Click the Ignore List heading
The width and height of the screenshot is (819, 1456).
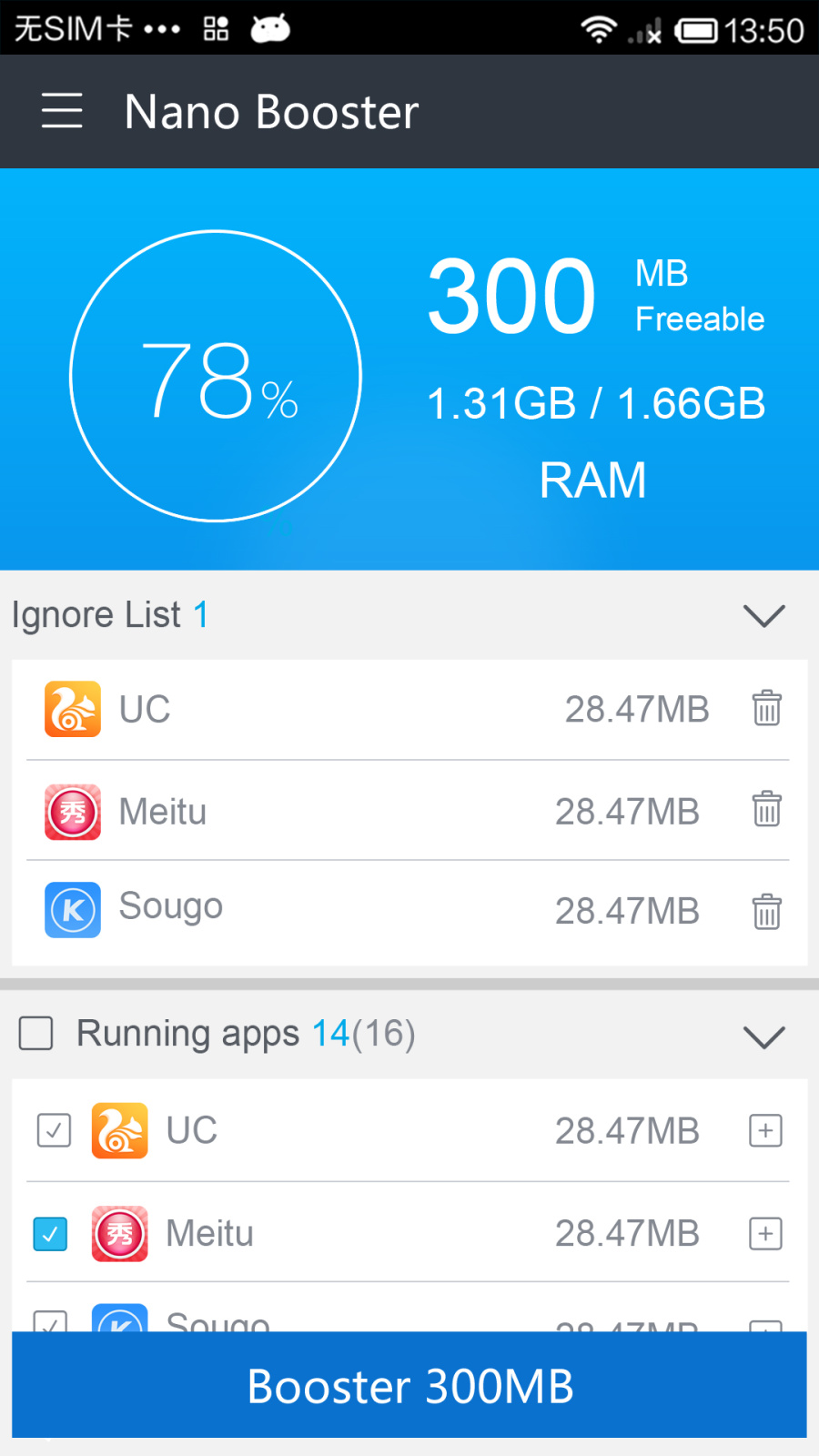pyautogui.click(x=109, y=614)
